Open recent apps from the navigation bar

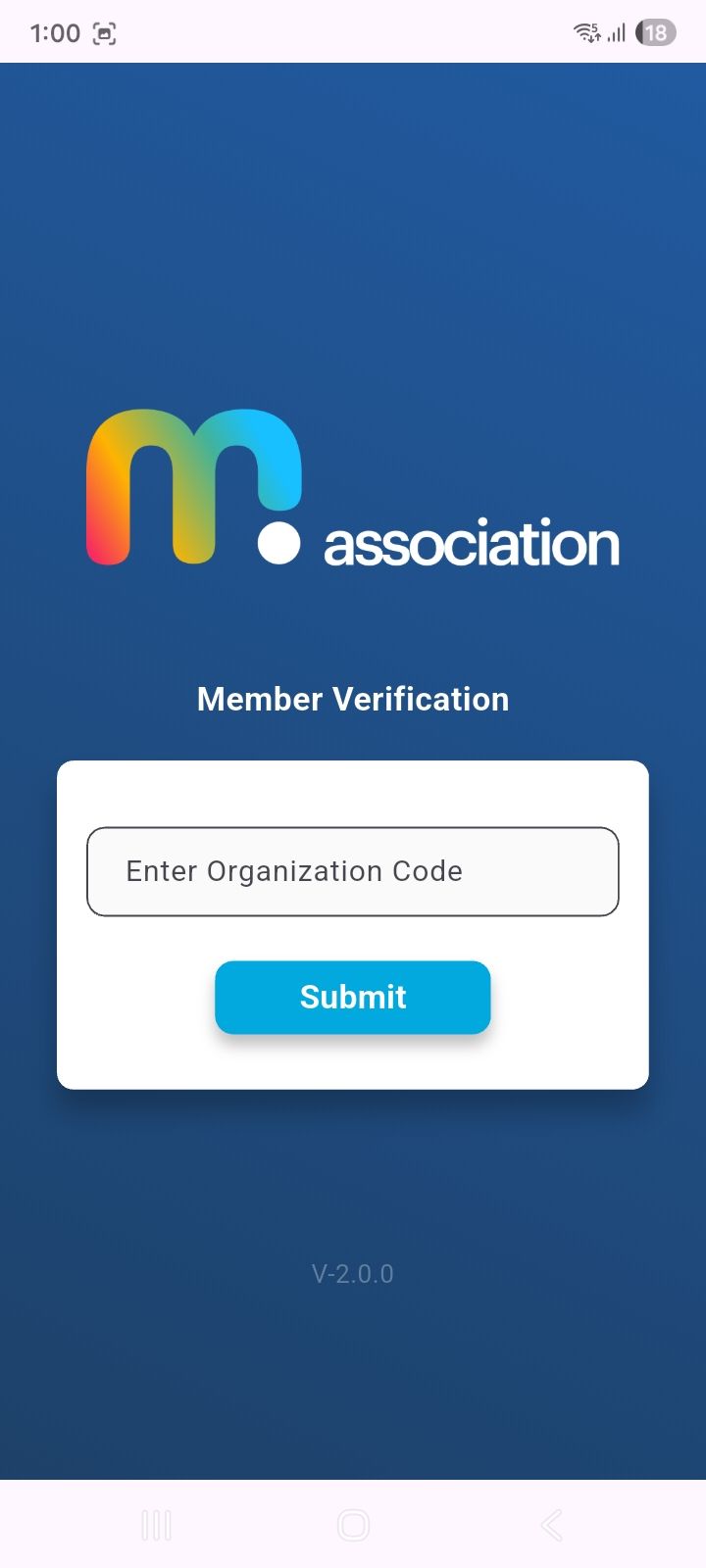tap(156, 1525)
